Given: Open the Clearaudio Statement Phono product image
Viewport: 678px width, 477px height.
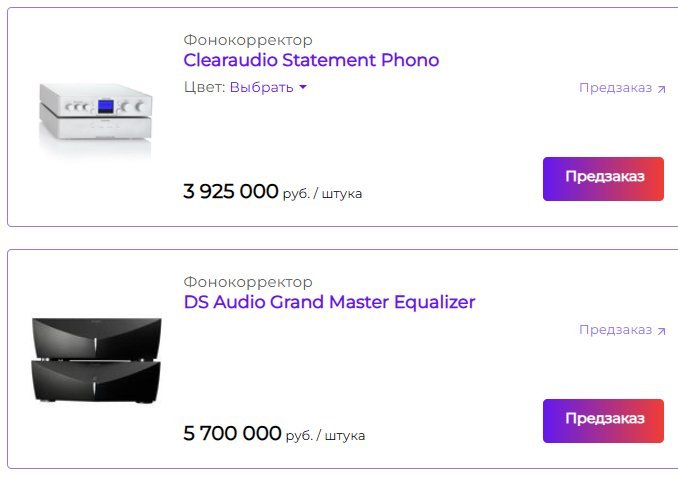Looking at the screenshot, I should pyautogui.click(x=96, y=118).
